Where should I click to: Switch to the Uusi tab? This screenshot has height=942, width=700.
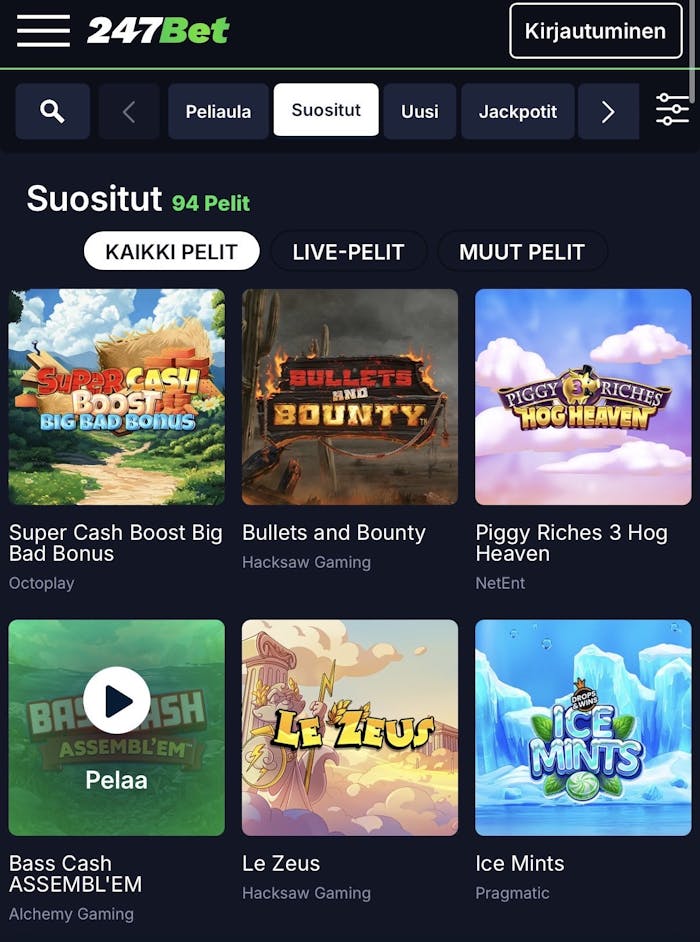[x=419, y=111]
